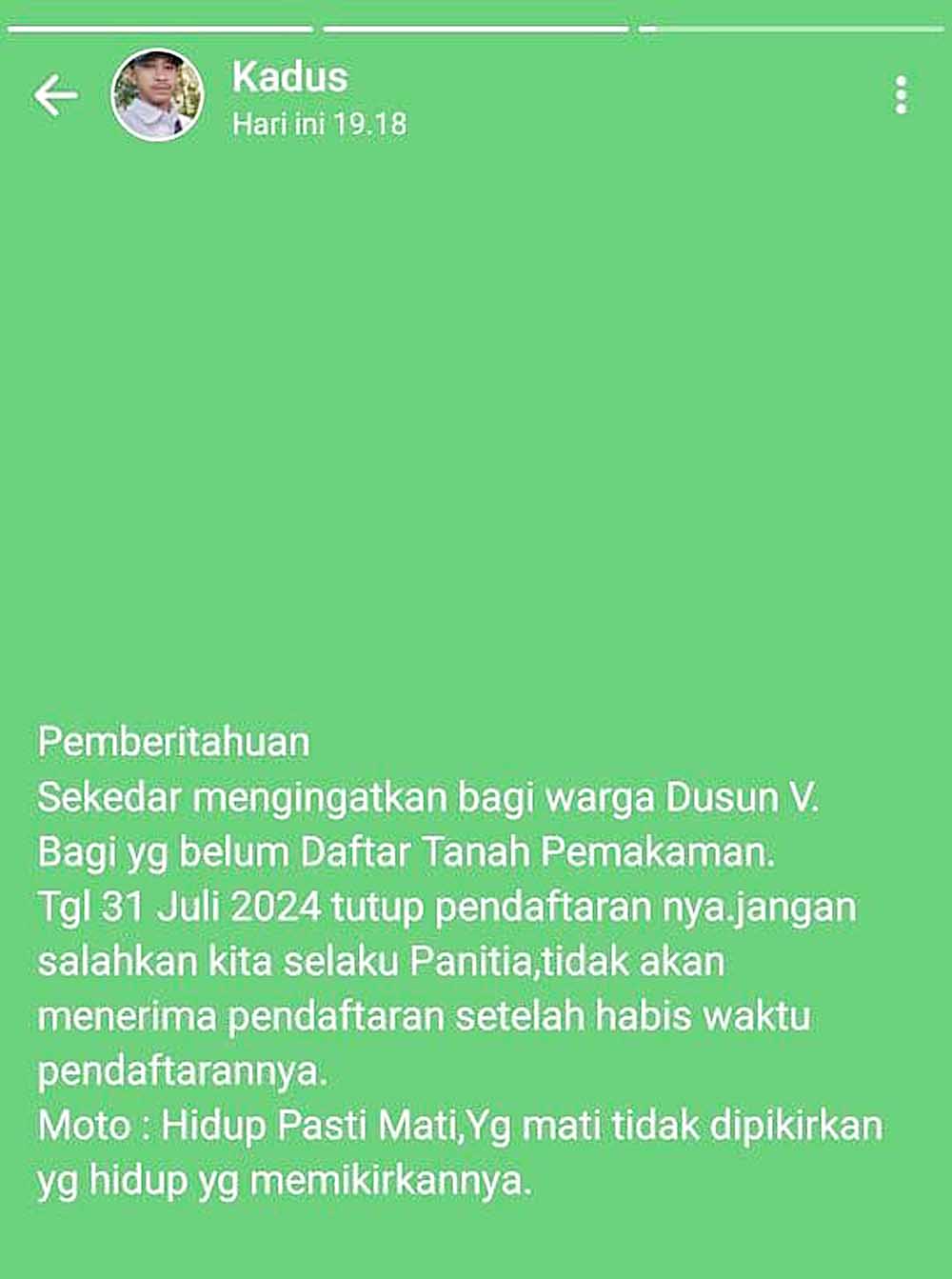Go back from Kadus's status
Viewport: 952px width, 1279px height.
(55, 95)
